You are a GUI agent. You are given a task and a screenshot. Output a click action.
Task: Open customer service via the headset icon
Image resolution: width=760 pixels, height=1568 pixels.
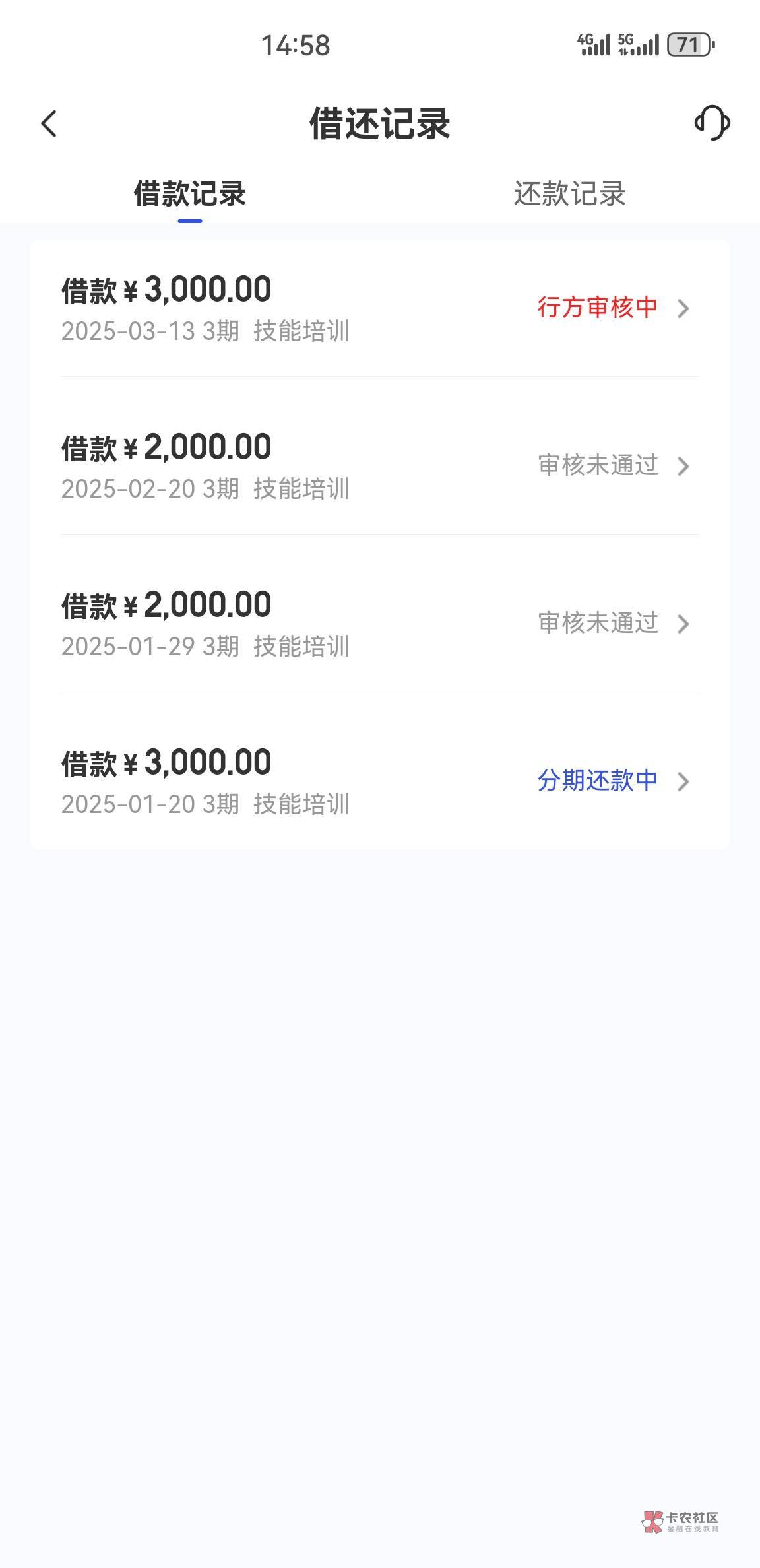click(712, 123)
